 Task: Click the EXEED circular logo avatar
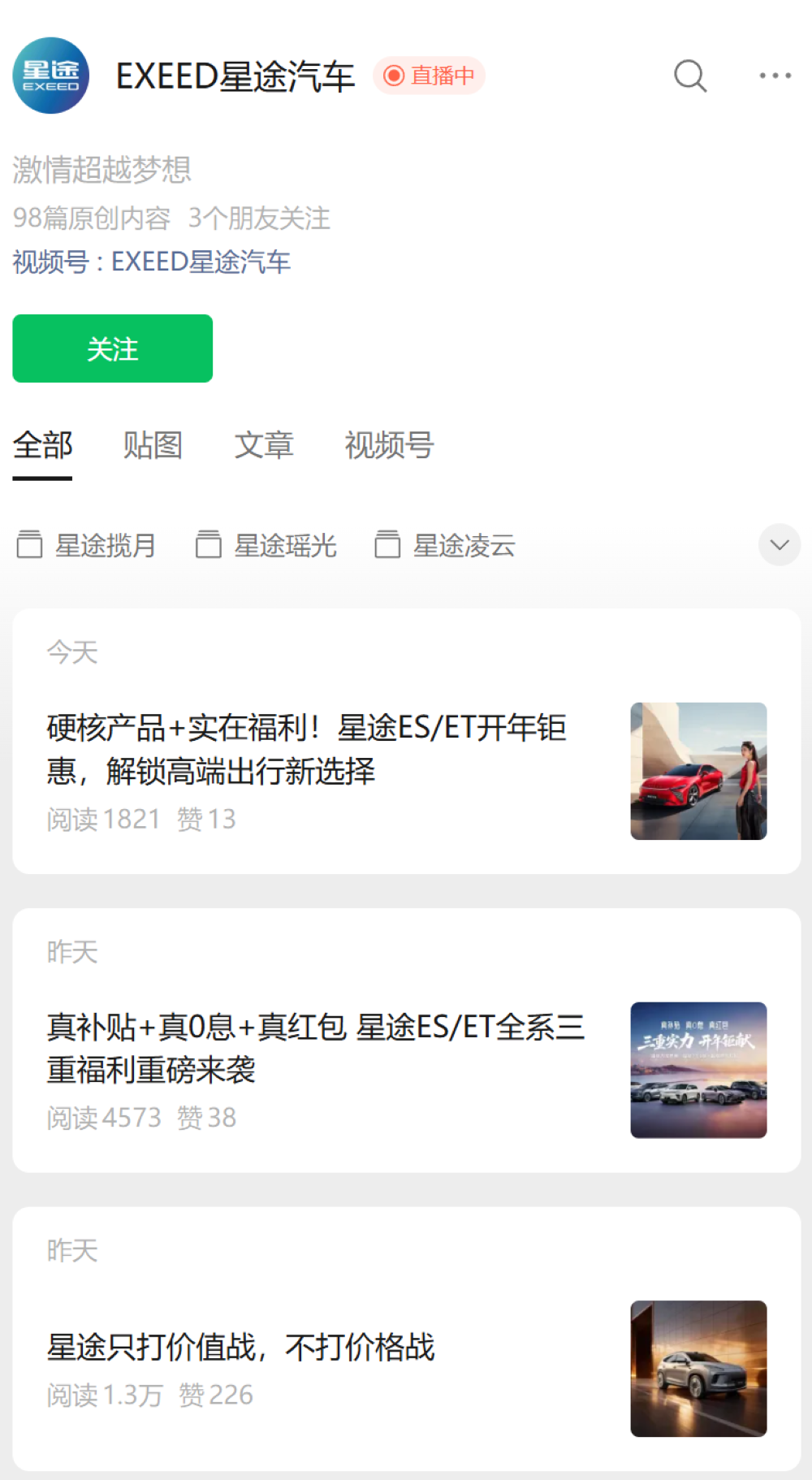point(50,76)
